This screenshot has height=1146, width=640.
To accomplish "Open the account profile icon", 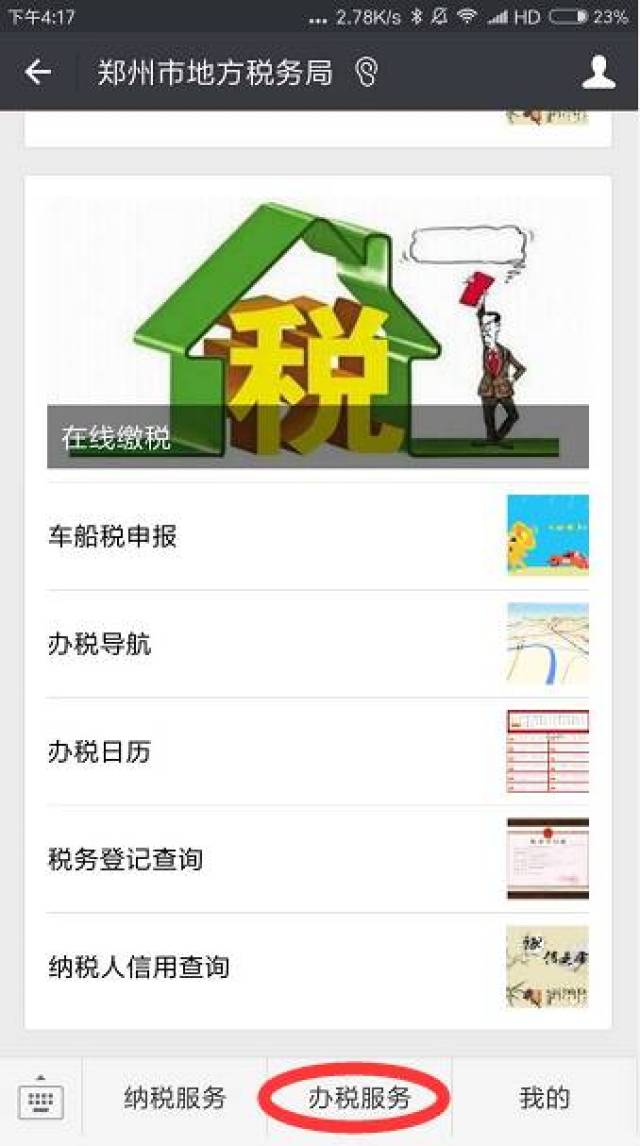I will click(x=598, y=72).
